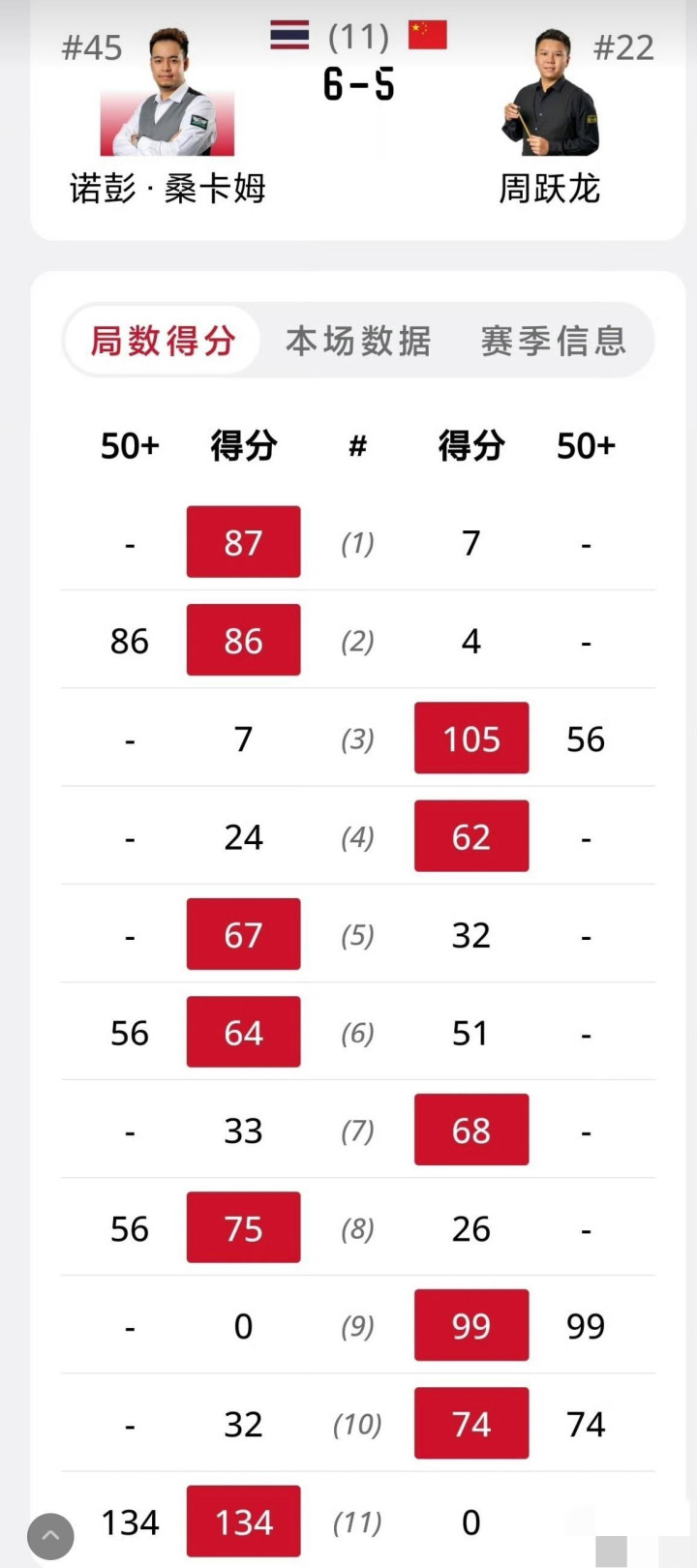This screenshot has width=697, height=1568.
Task: Open 周跃龙 player profile
Action: (x=550, y=116)
